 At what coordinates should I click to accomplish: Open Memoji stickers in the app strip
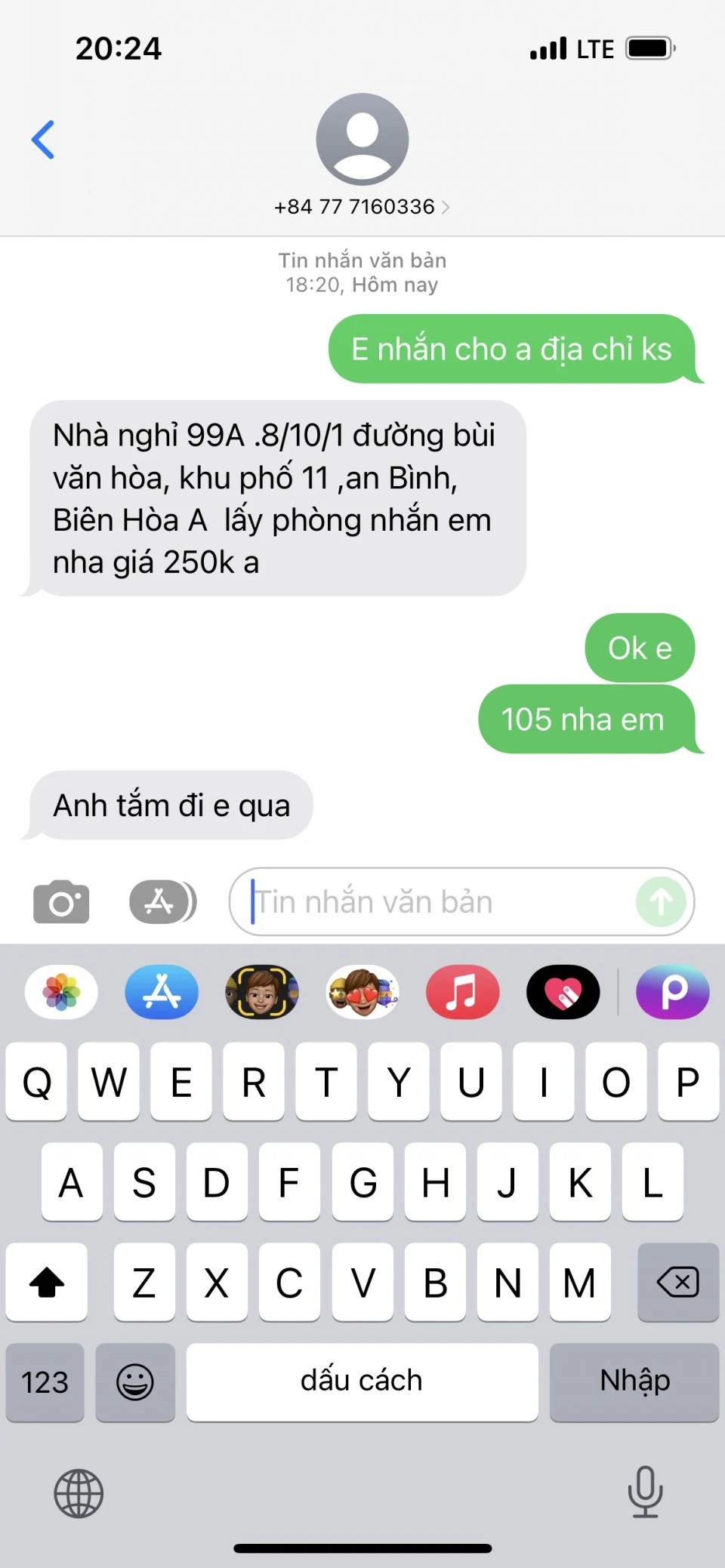point(362,992)
